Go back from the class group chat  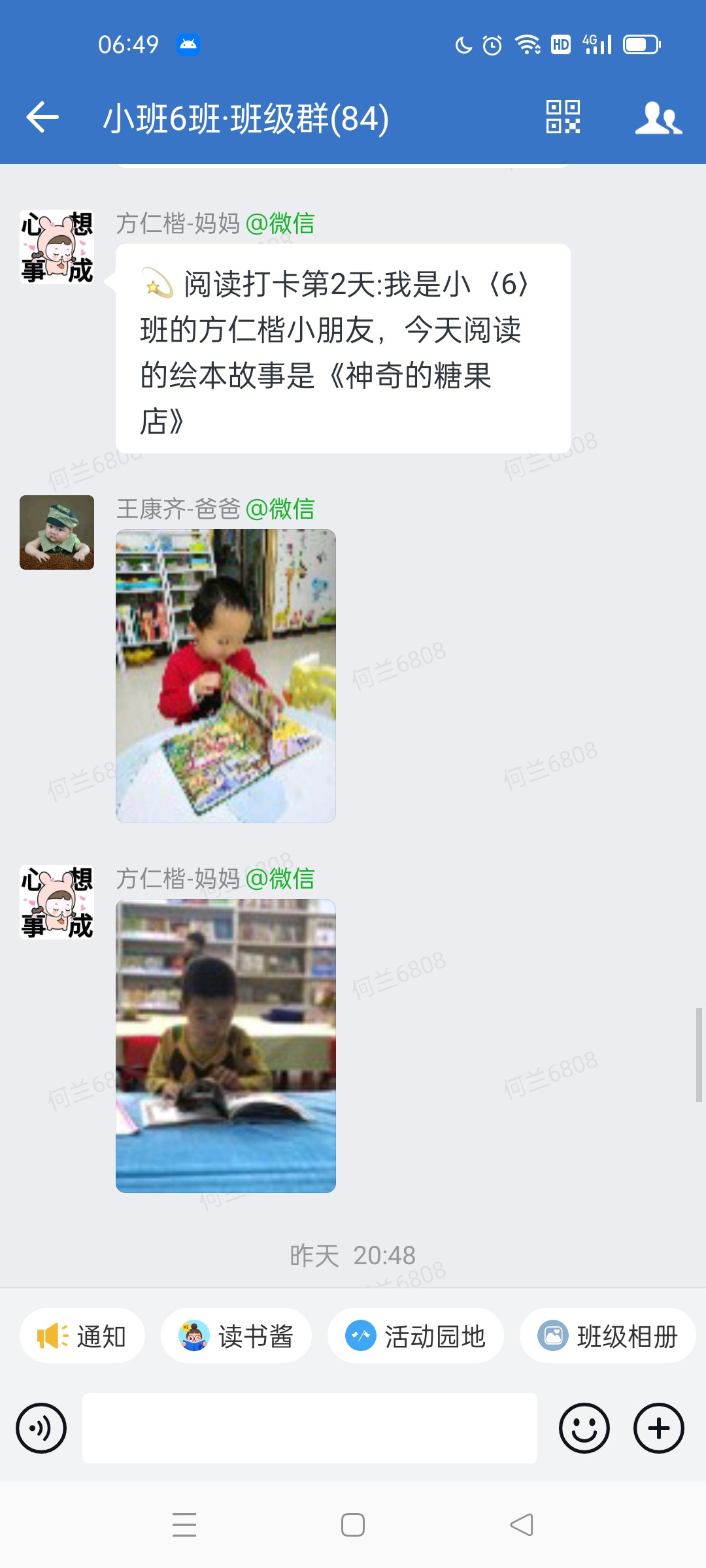pyautogui.click(x=43, y=118)
